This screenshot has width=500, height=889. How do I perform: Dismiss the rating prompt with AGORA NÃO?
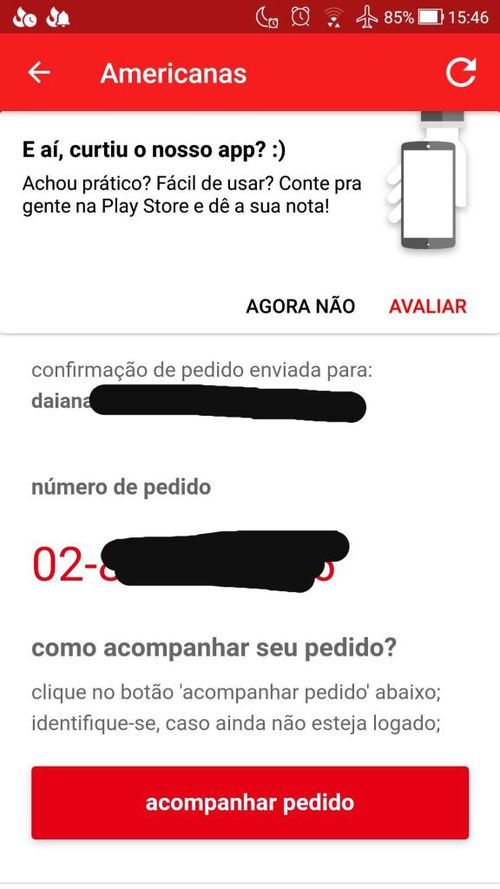[x=300, y=306]
